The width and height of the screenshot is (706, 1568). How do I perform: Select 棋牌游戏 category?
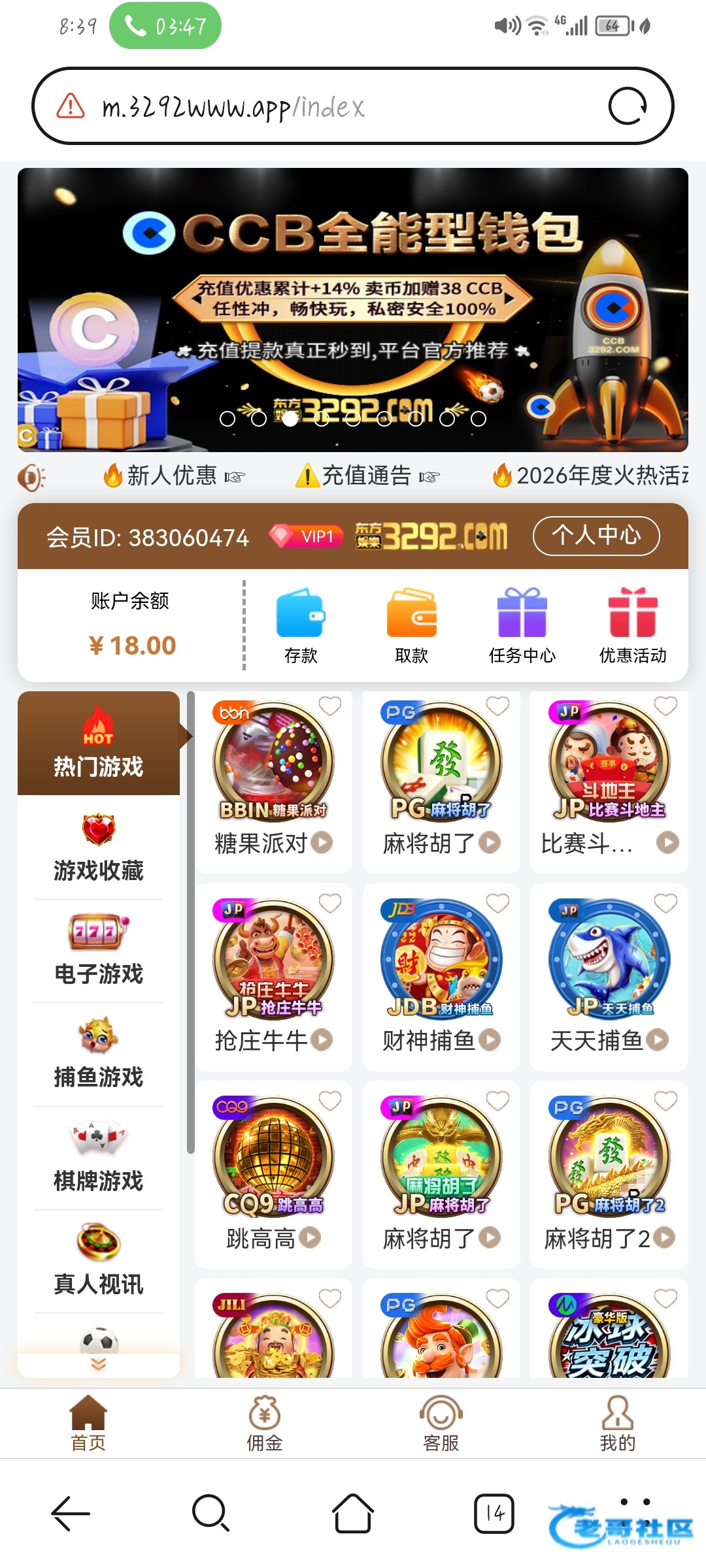click(98, 1157)
